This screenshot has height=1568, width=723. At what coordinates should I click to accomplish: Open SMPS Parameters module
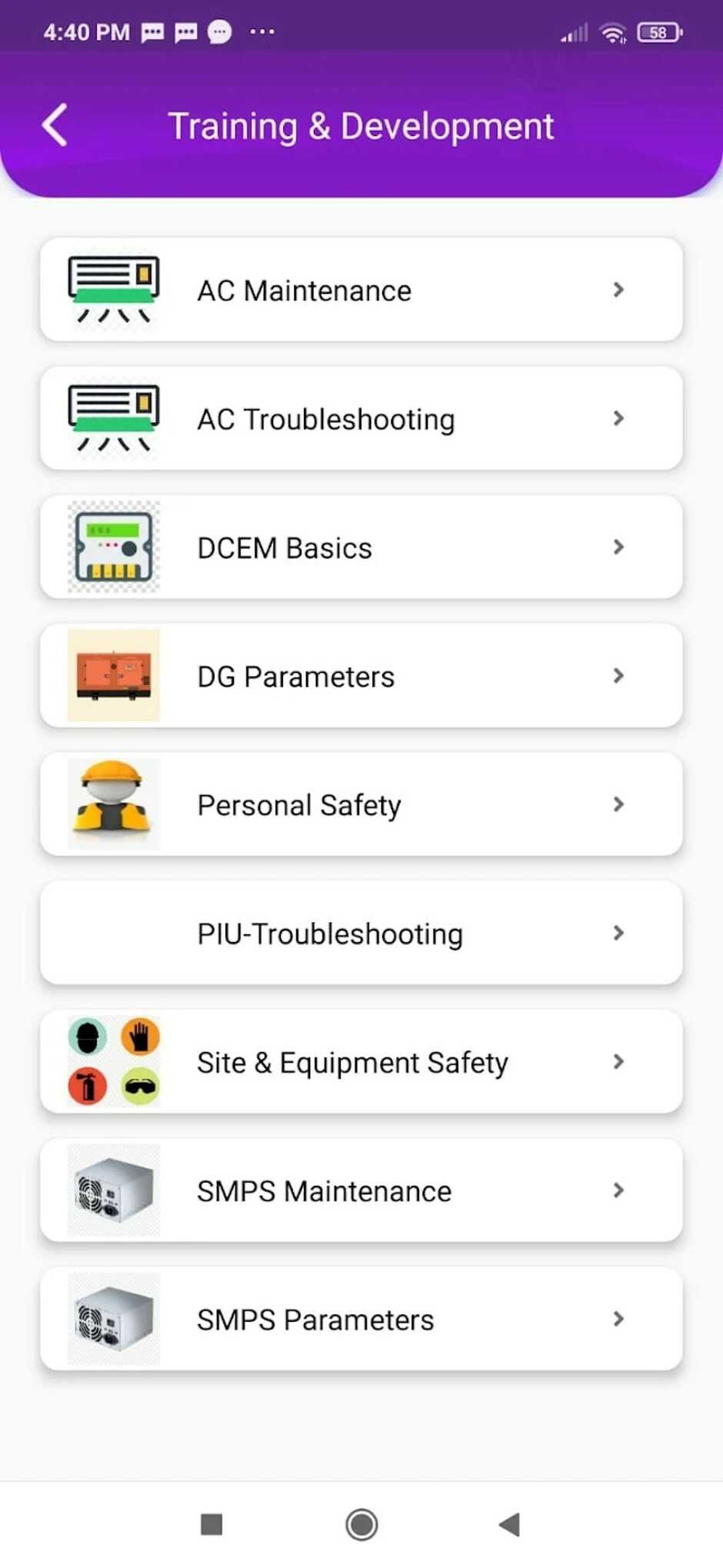tap(361, 1319)
